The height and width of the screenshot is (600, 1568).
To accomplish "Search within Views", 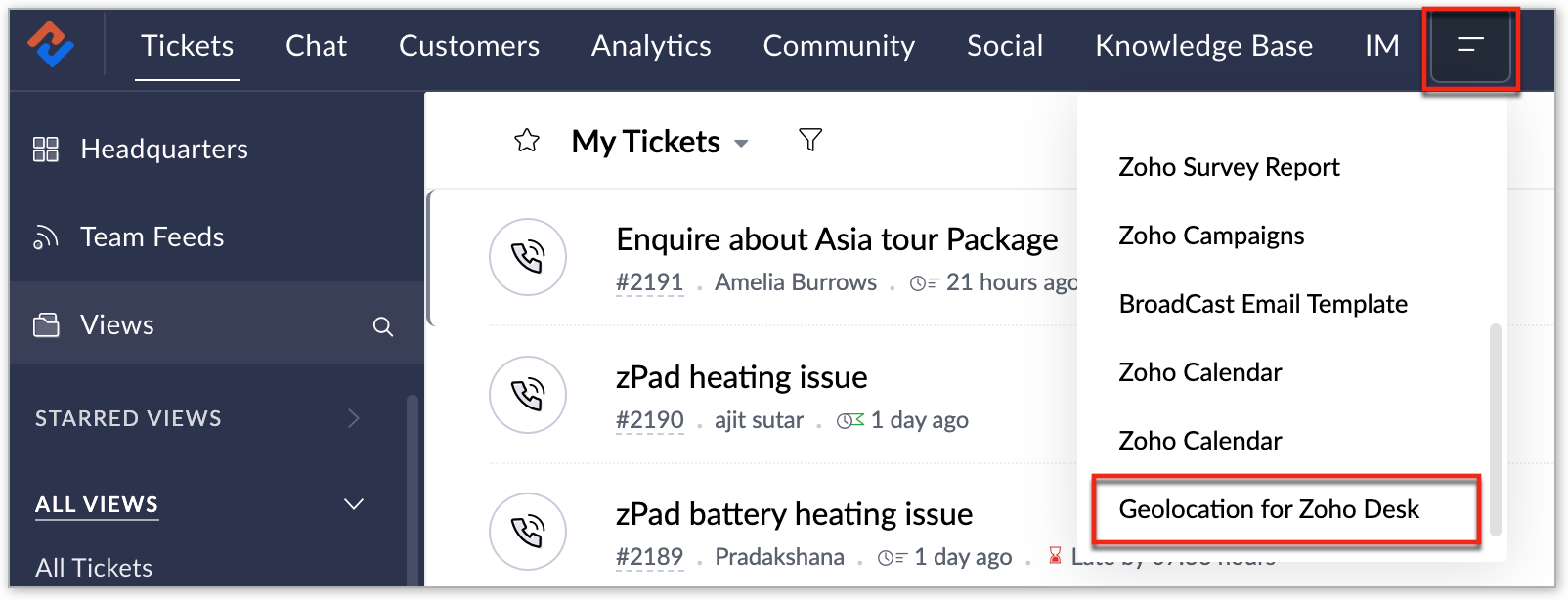I will pyautogui.click(x=383, y=326).
